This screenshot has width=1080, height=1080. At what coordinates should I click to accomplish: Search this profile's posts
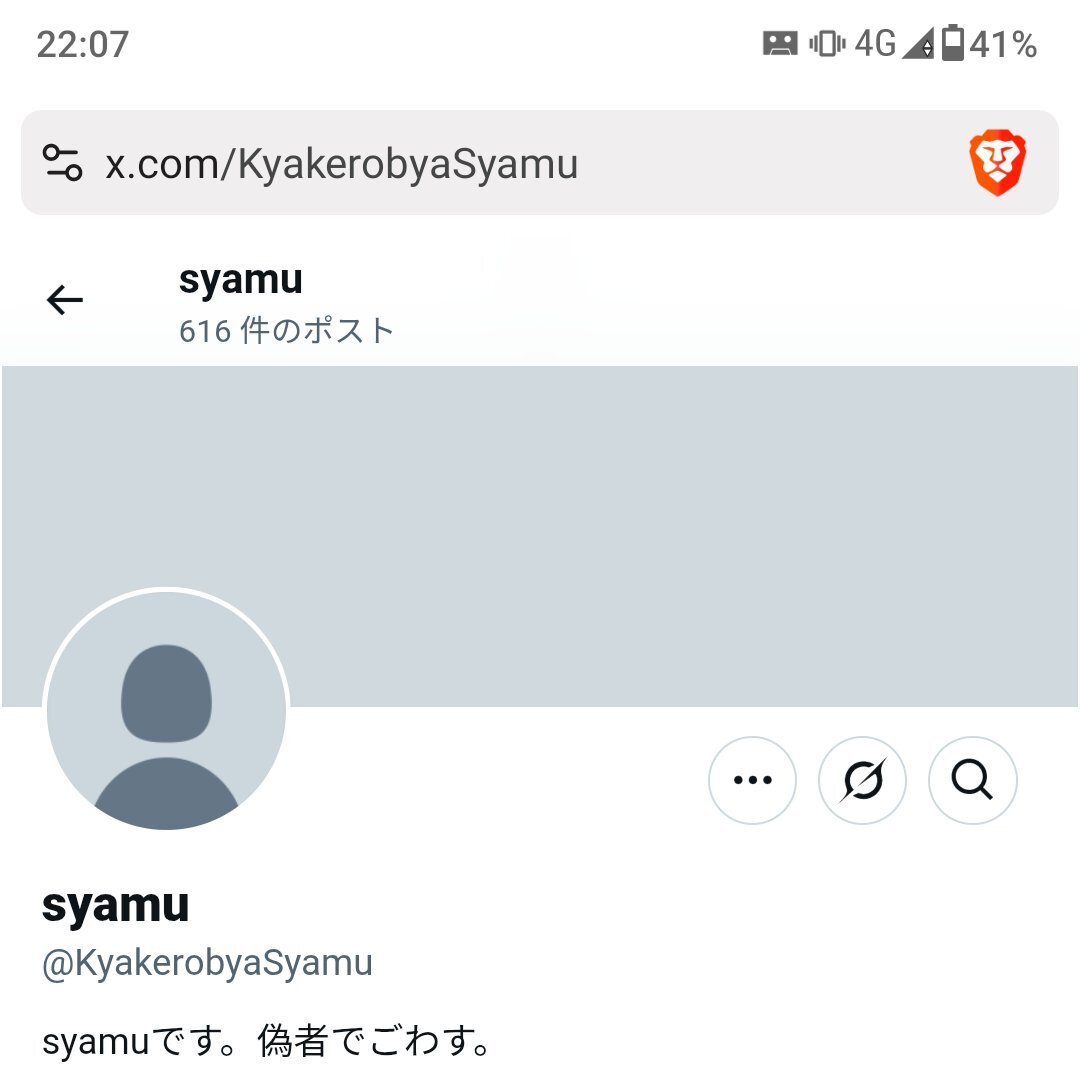pyautogui.click(x=972, y=781)
